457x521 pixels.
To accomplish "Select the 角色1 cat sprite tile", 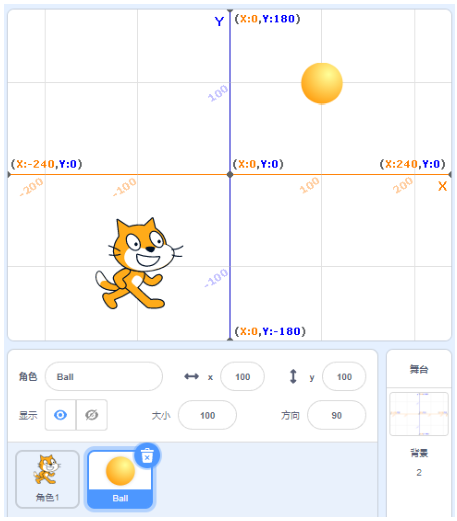I will point(47,479).
